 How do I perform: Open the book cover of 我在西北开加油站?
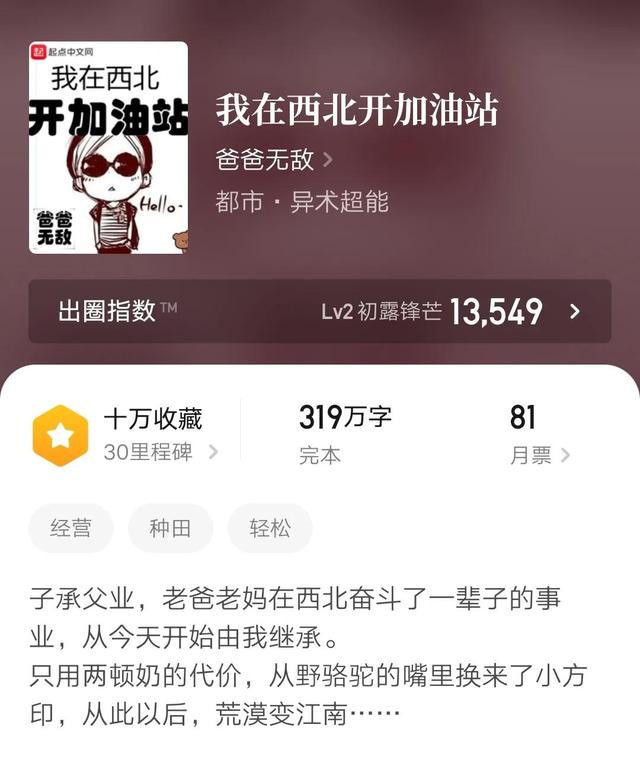pyautogui.click(x=108, y=147)
